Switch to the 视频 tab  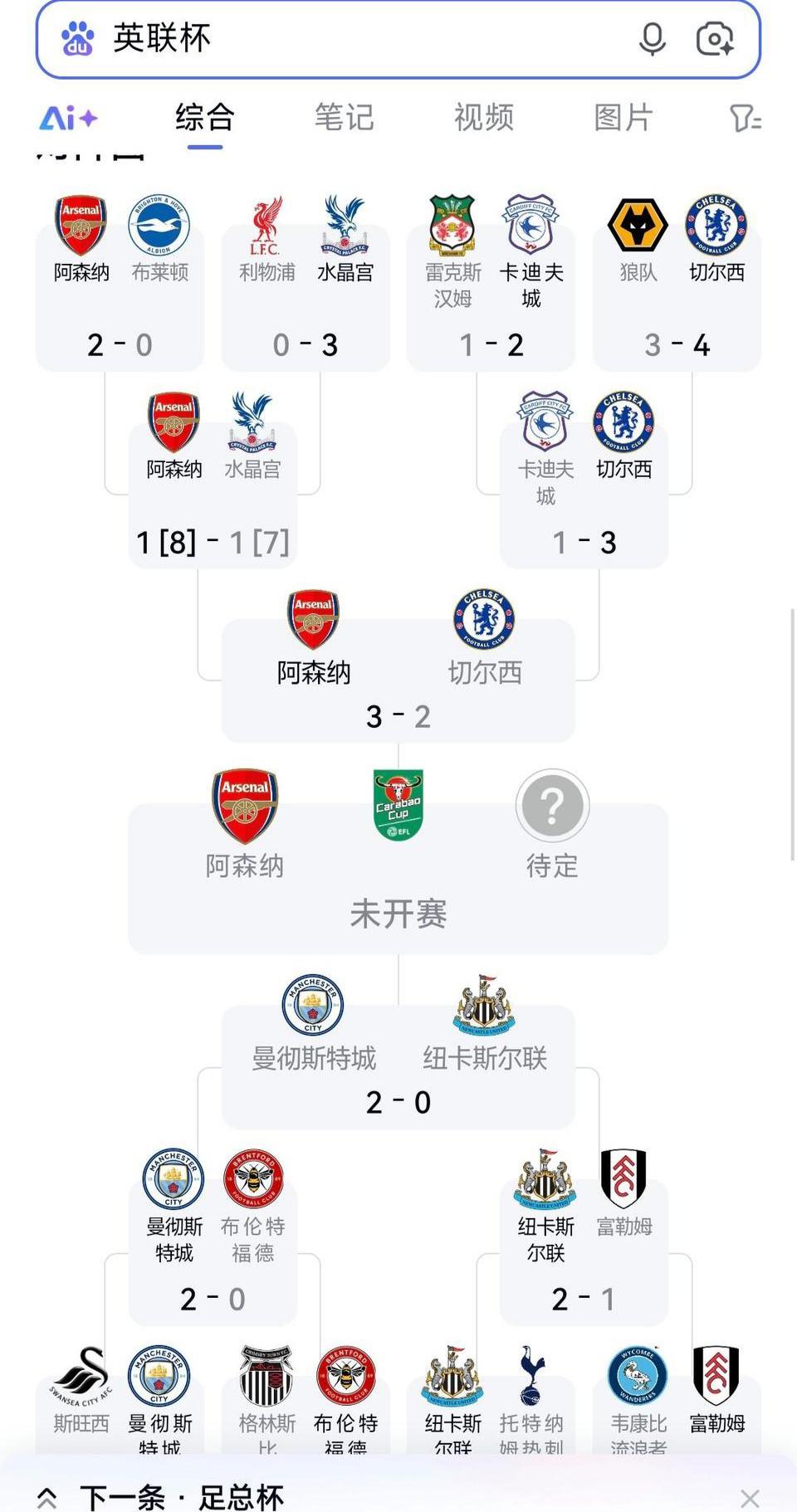pyautogui.click(x=483, y=118)
